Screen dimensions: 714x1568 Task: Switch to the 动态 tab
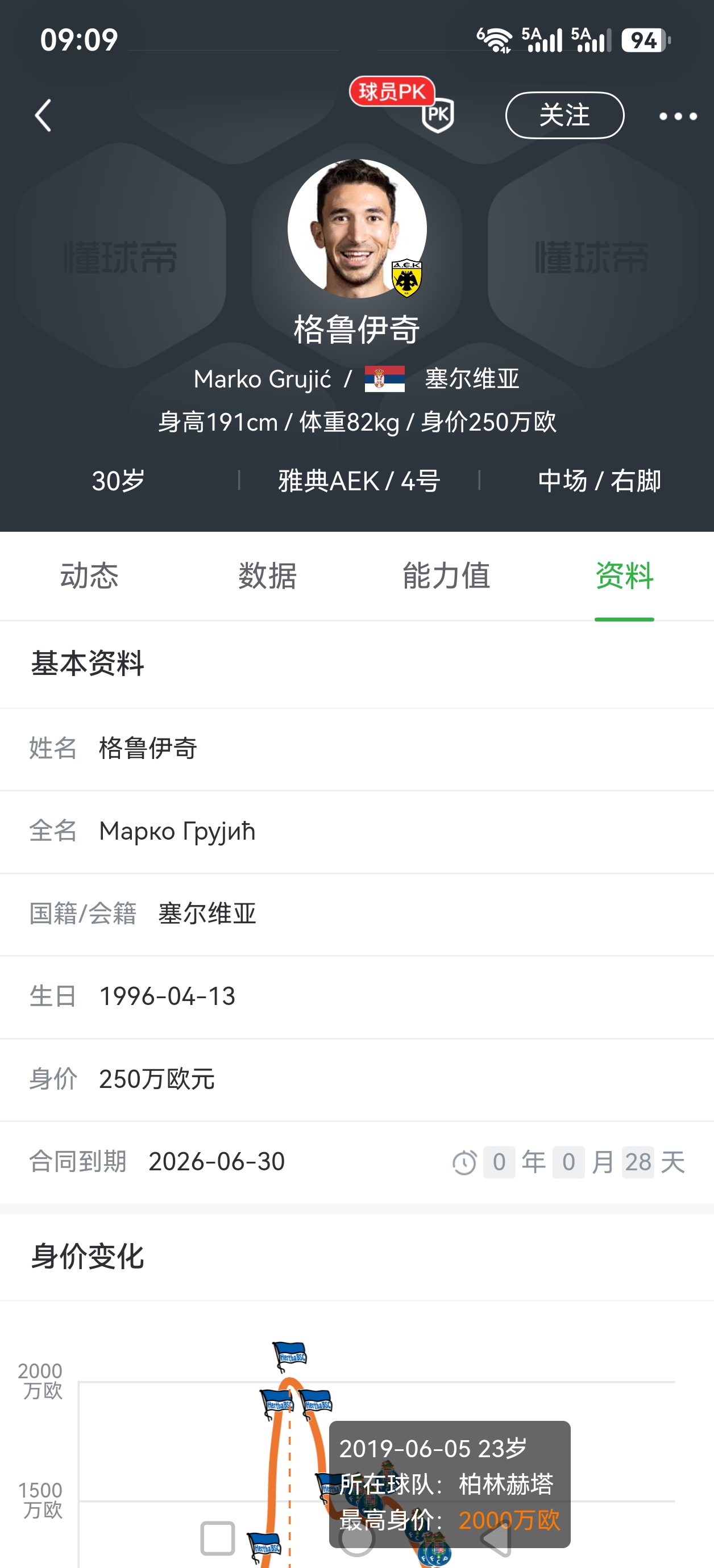tap(89, 575)
